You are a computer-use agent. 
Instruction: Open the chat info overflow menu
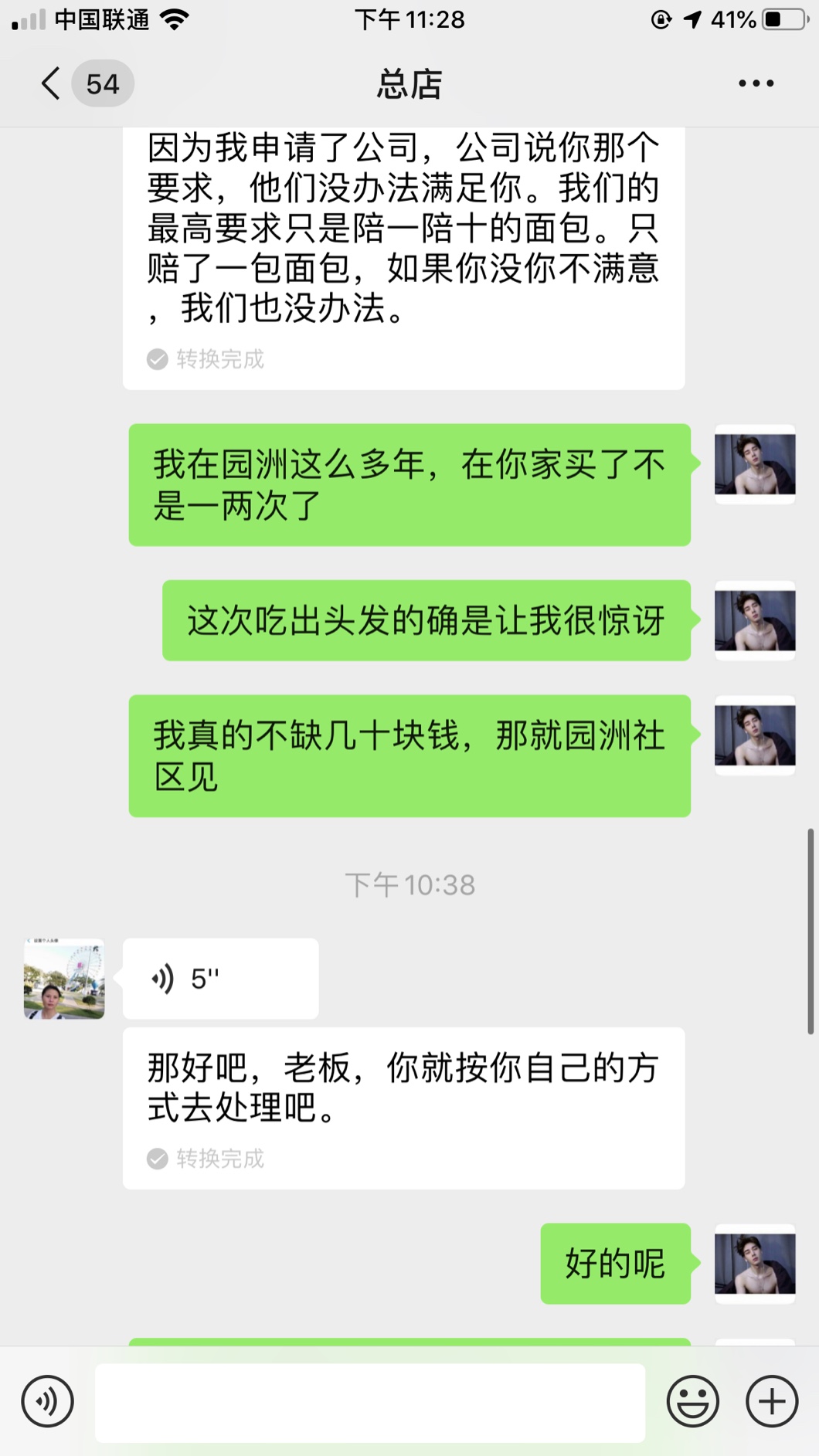click(x=755, y=83)
